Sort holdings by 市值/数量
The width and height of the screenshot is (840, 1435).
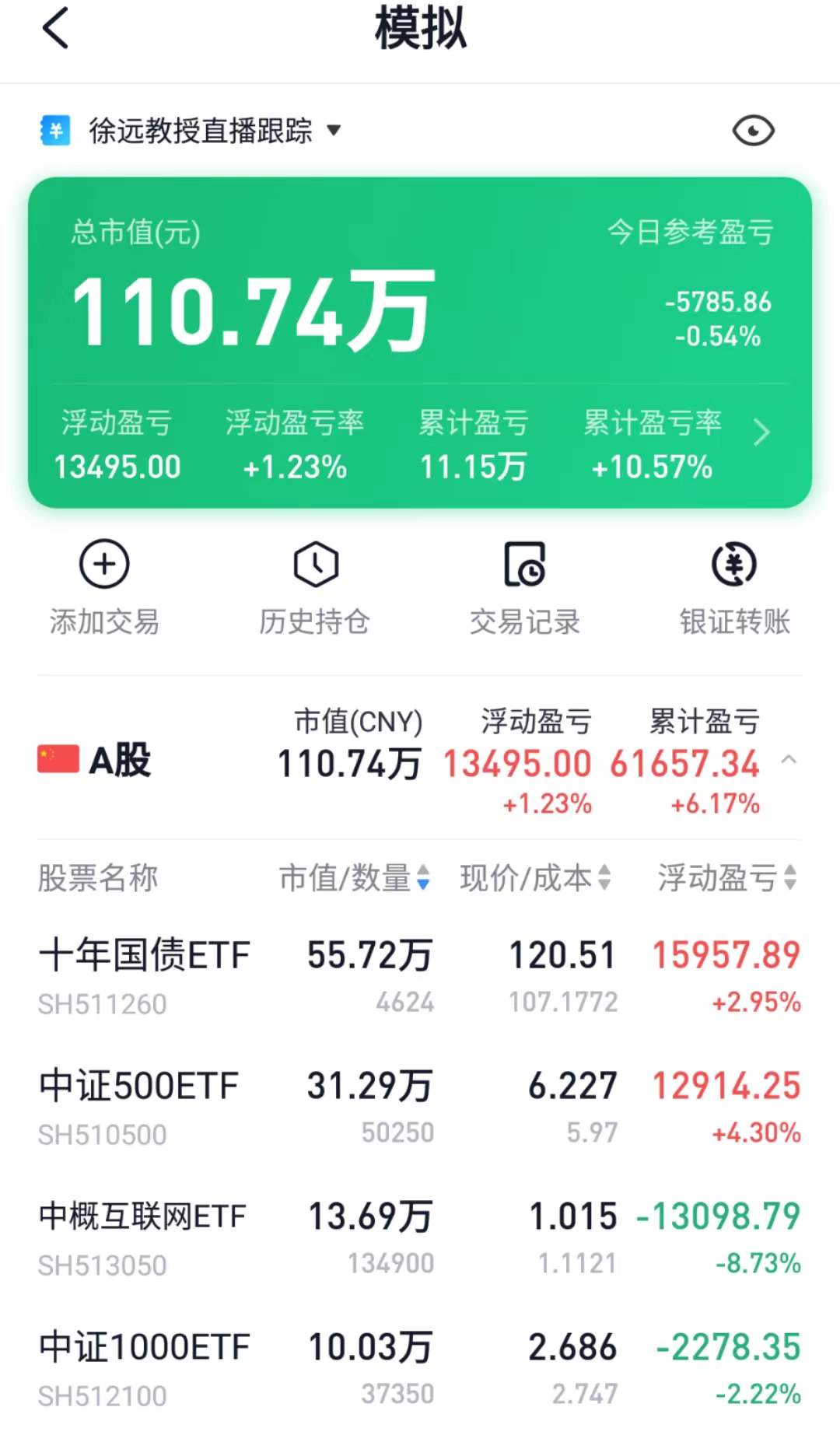[x=354, y=878]
